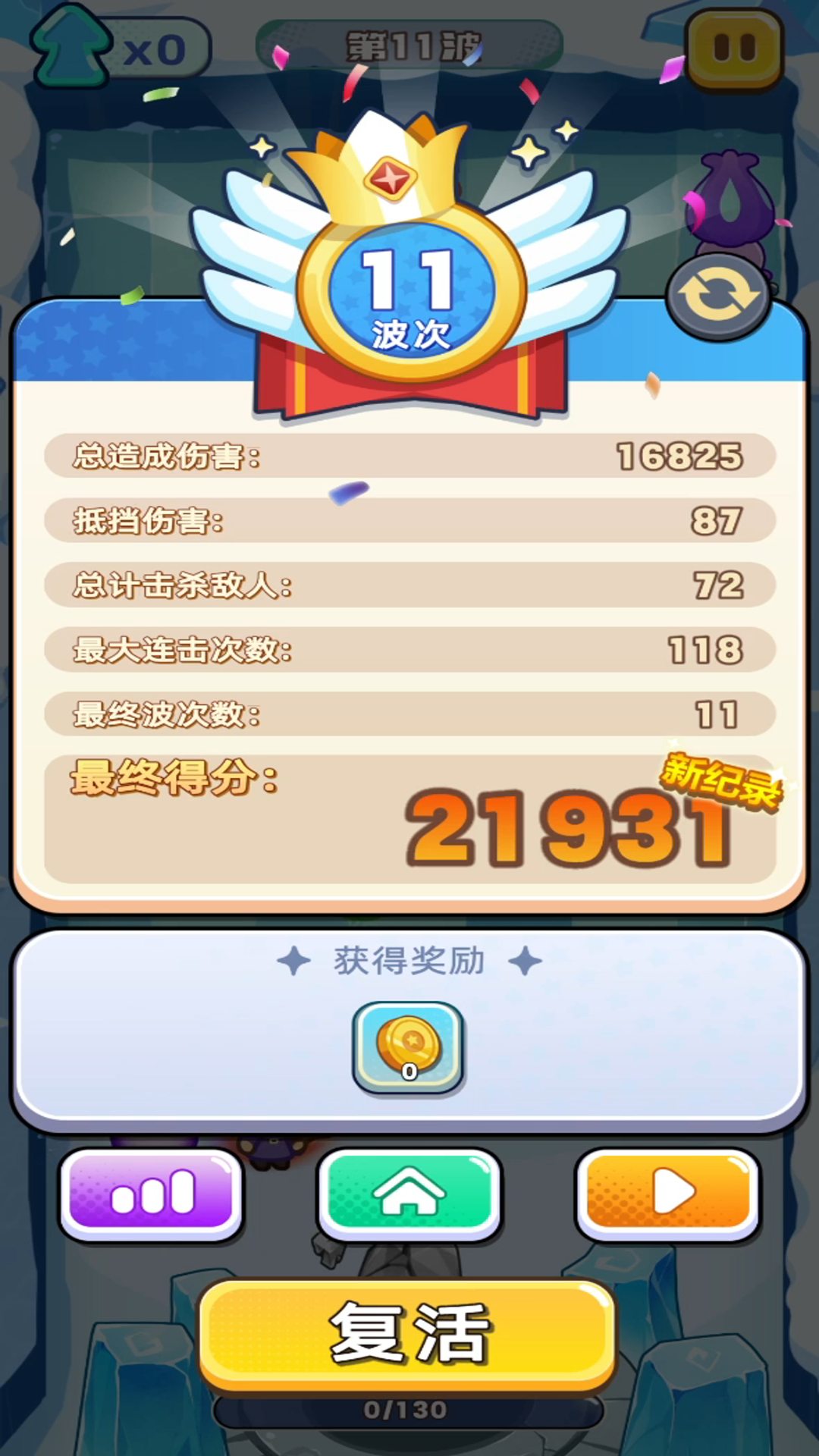Return home with the green house icon
819x1456 pixels.
pos(409,1192)
